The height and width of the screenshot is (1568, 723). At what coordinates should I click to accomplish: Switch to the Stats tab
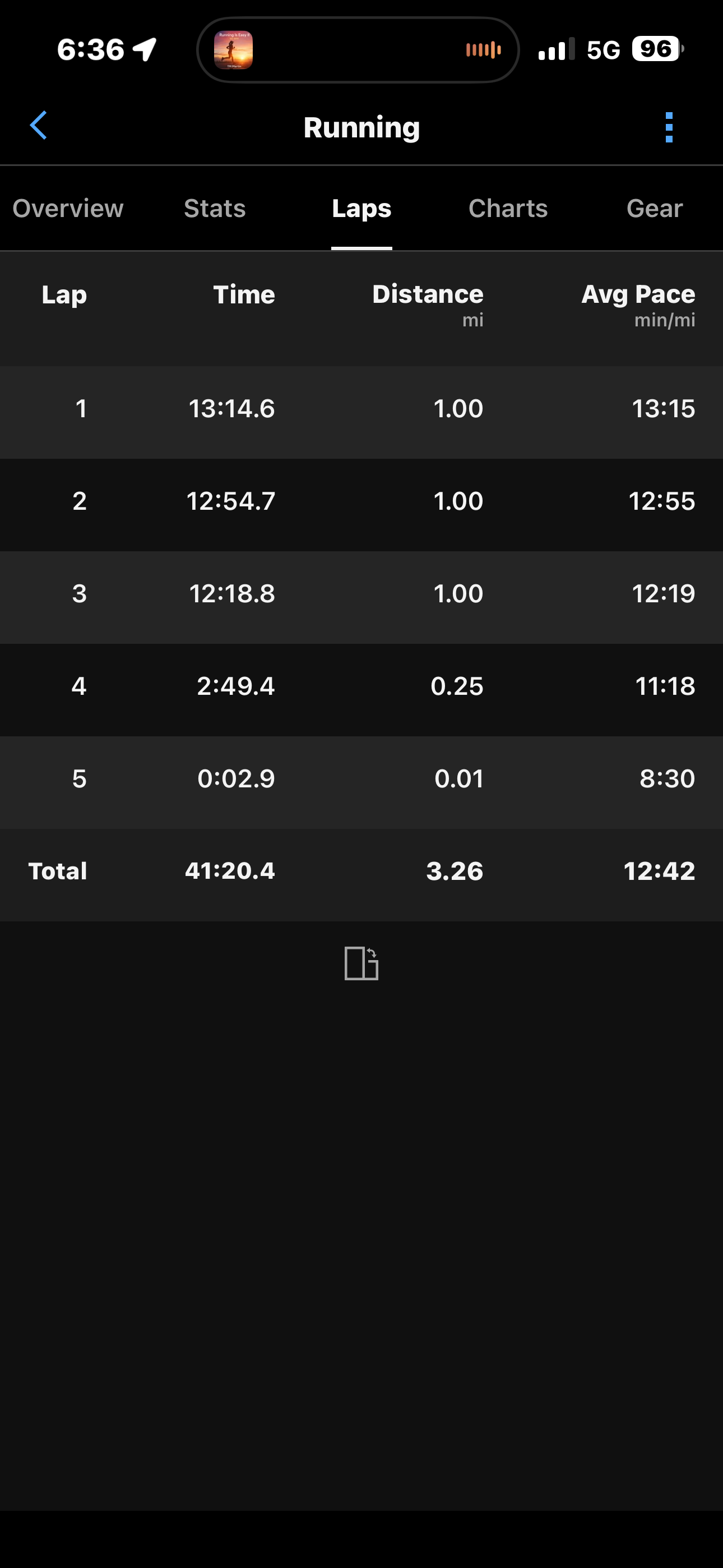[215, 208]
